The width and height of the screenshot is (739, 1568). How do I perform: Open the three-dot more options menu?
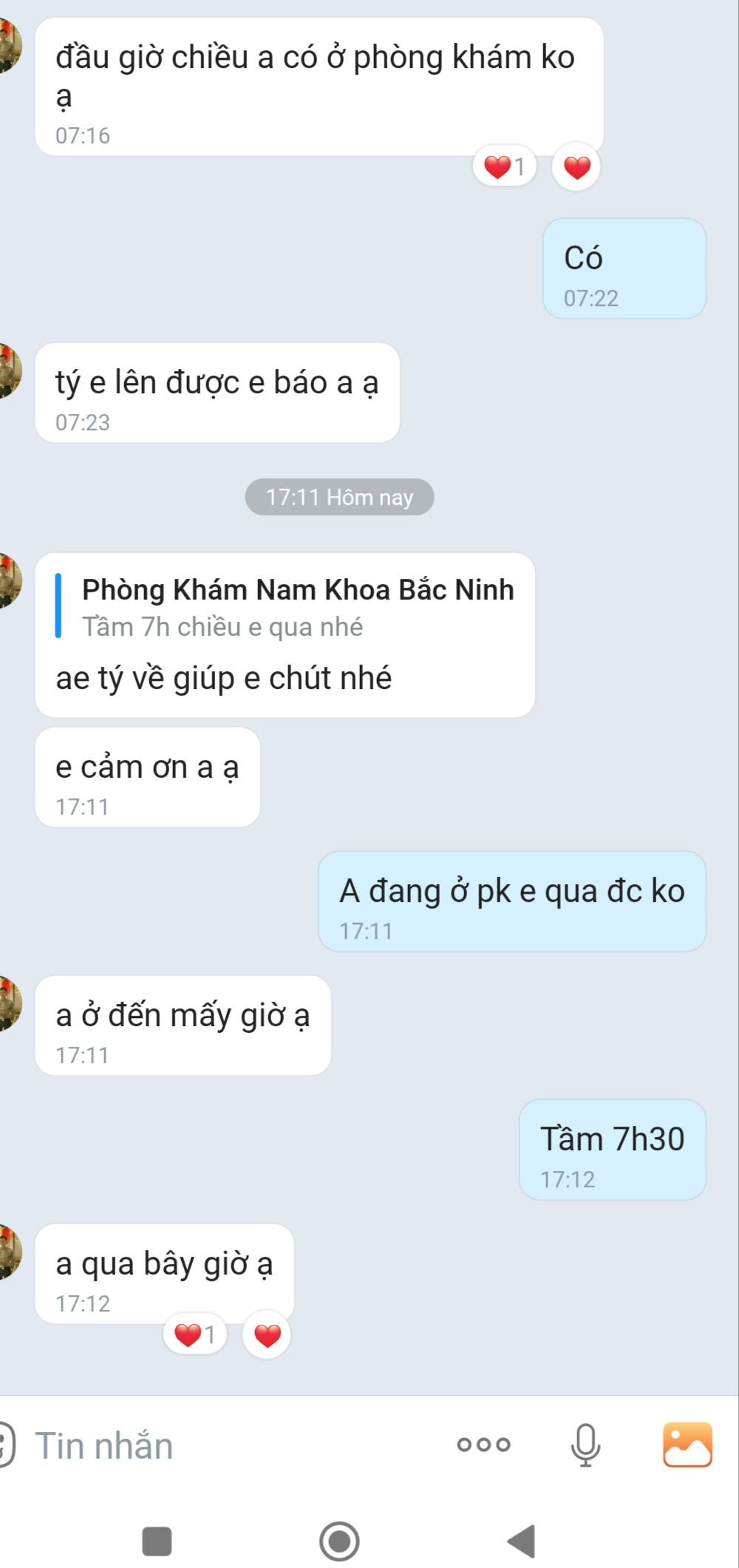click(x=483, y=1444)
